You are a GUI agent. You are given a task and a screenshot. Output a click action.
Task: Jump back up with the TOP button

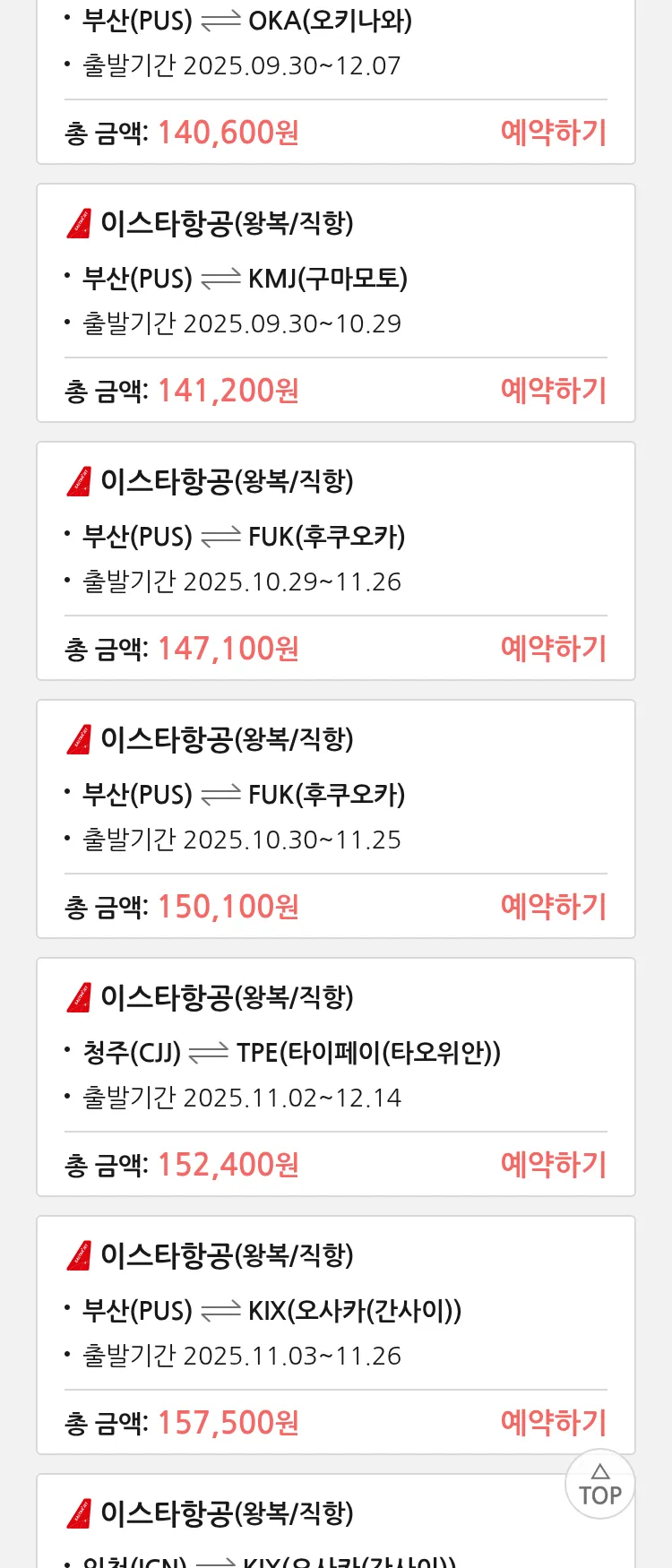600,1485
